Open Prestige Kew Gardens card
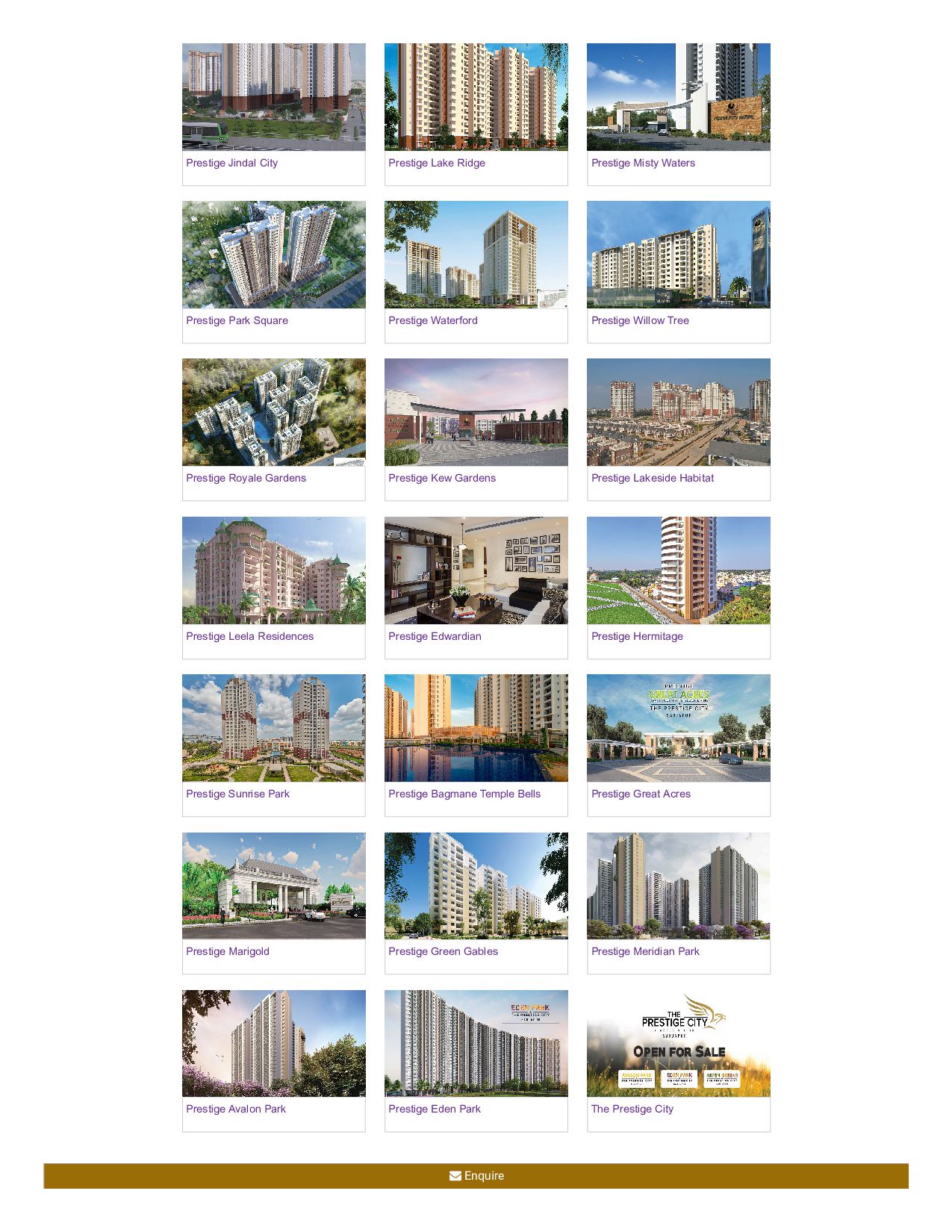 coord(476,429)
